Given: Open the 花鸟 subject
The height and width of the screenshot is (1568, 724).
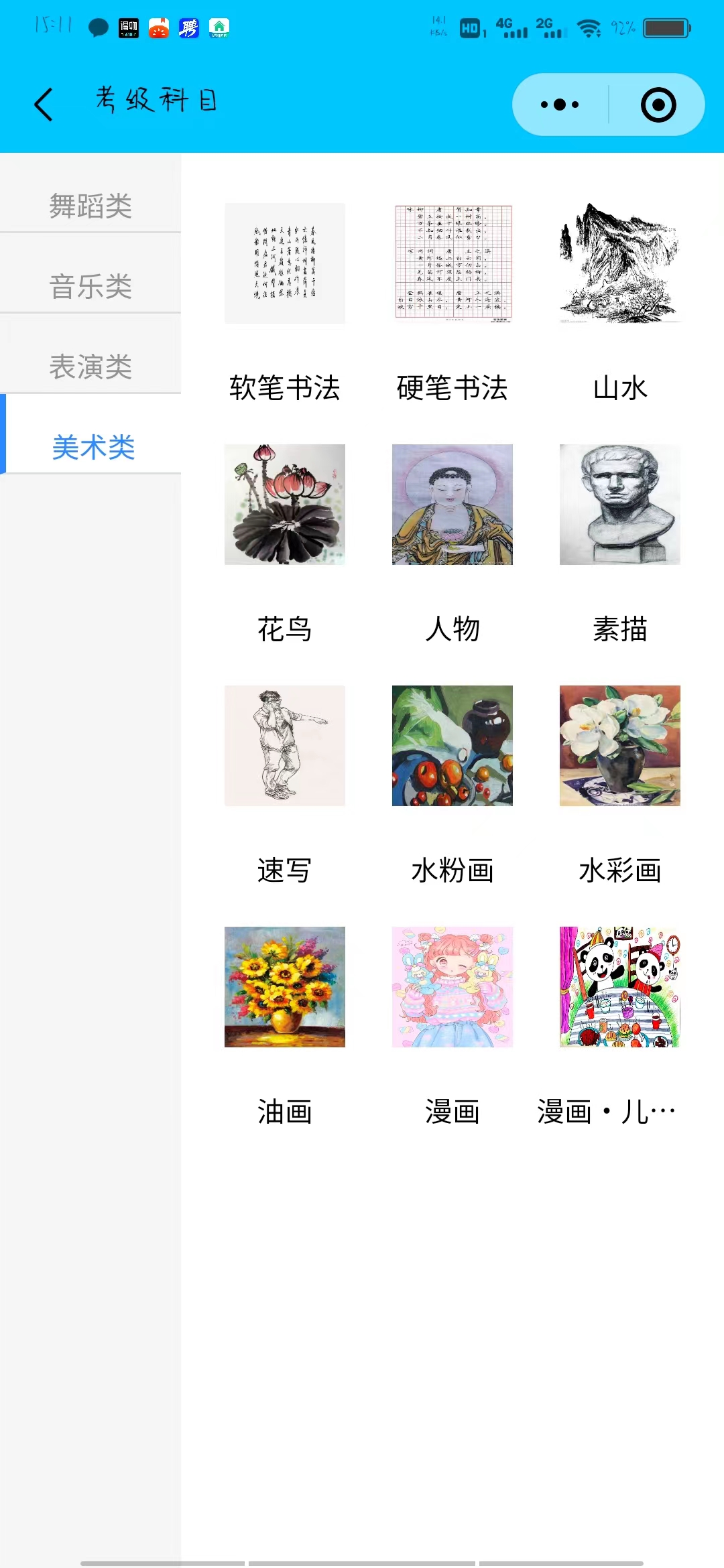Looking at the screenshot, I should [x=285, y=505].
